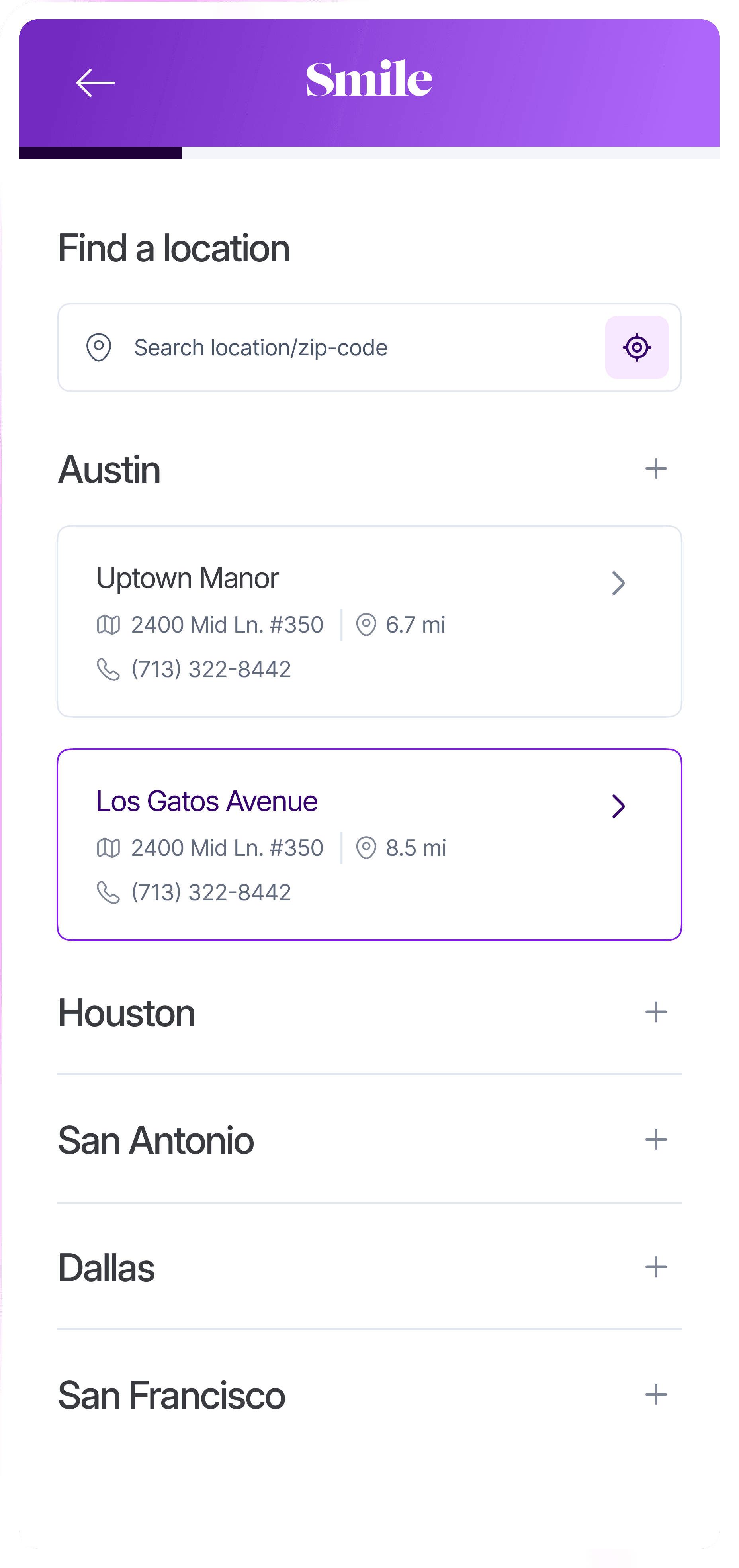Go back using the header arrow
Screen dimensions: 739x1568
tap(96, 83)
